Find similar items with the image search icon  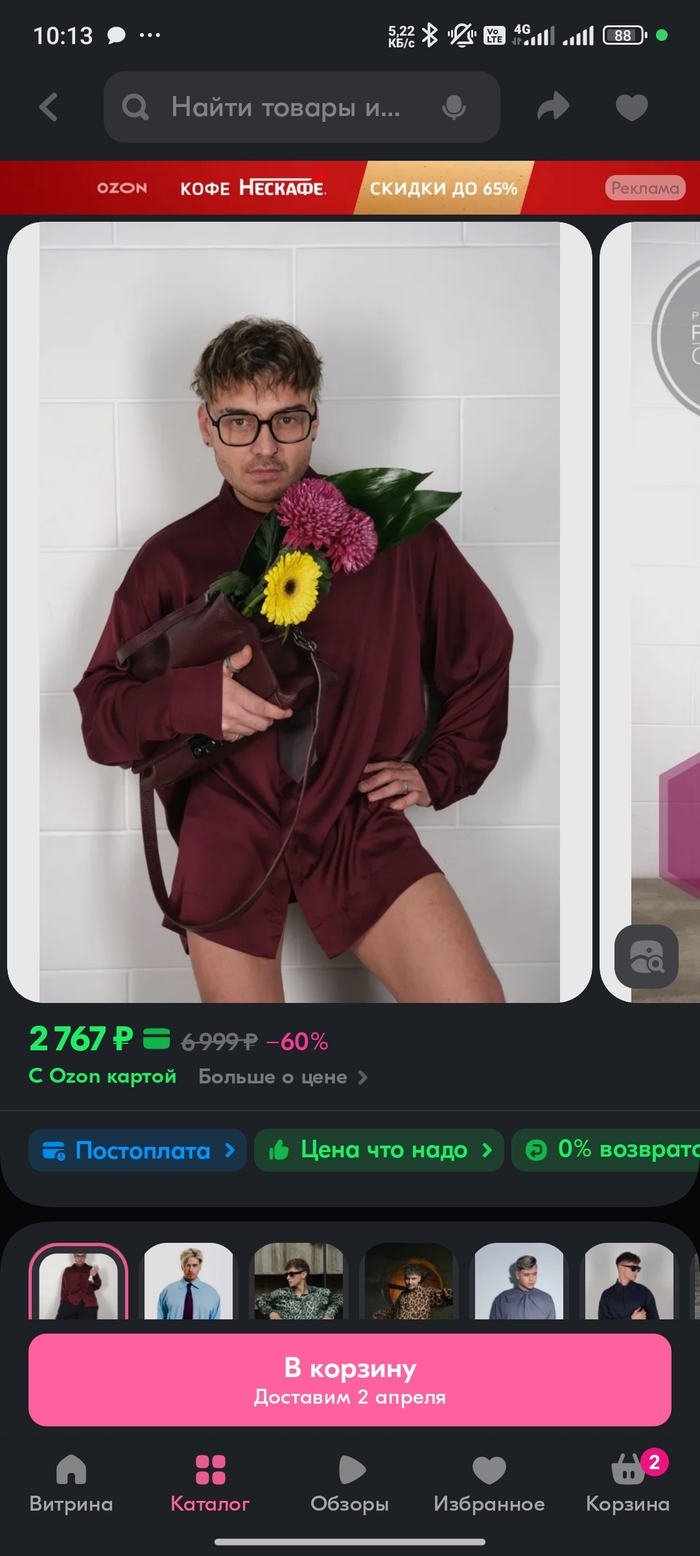pyautogui.click(x=646, y=957)
